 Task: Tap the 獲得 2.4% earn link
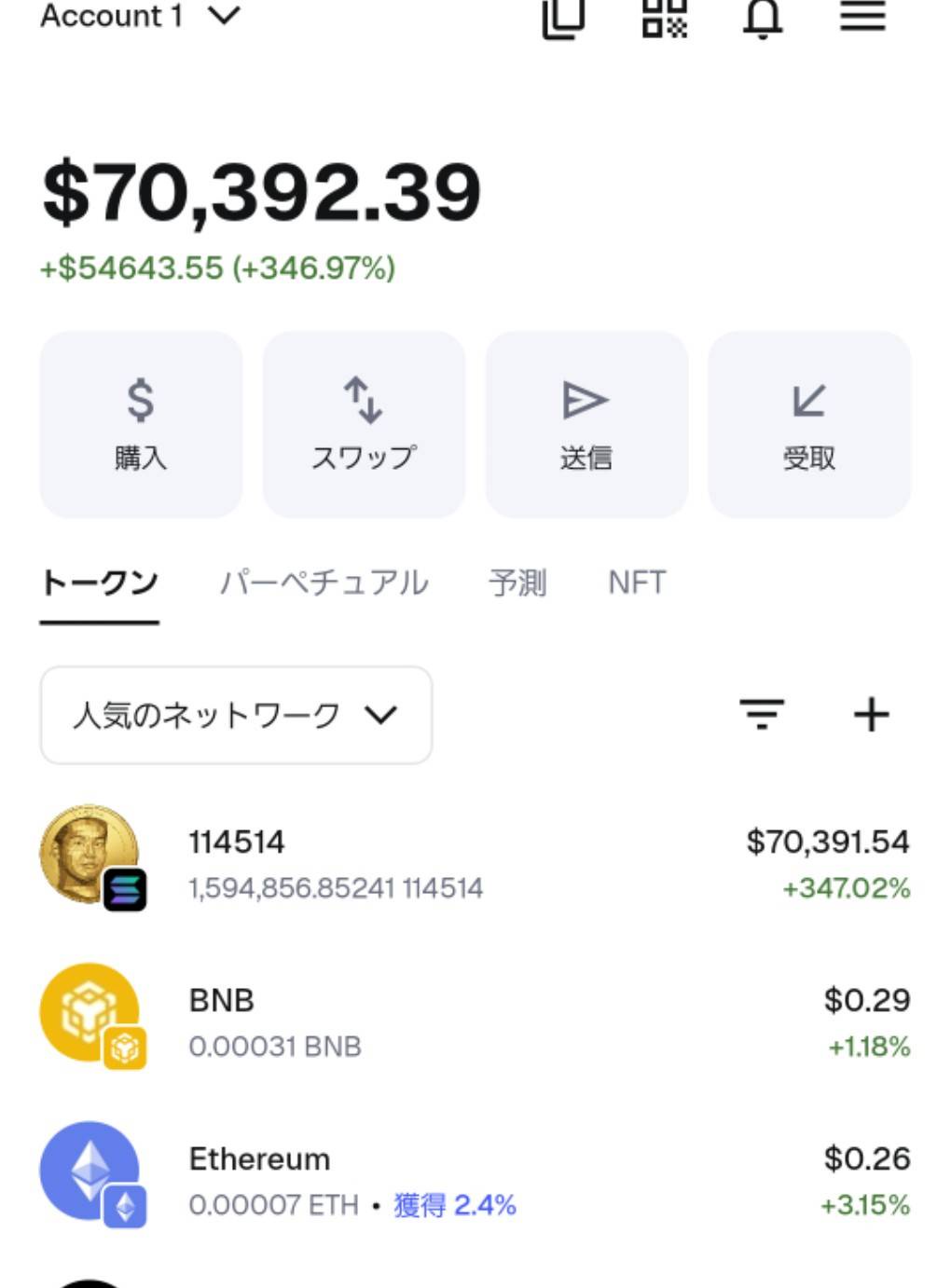tap(454, 1205)
